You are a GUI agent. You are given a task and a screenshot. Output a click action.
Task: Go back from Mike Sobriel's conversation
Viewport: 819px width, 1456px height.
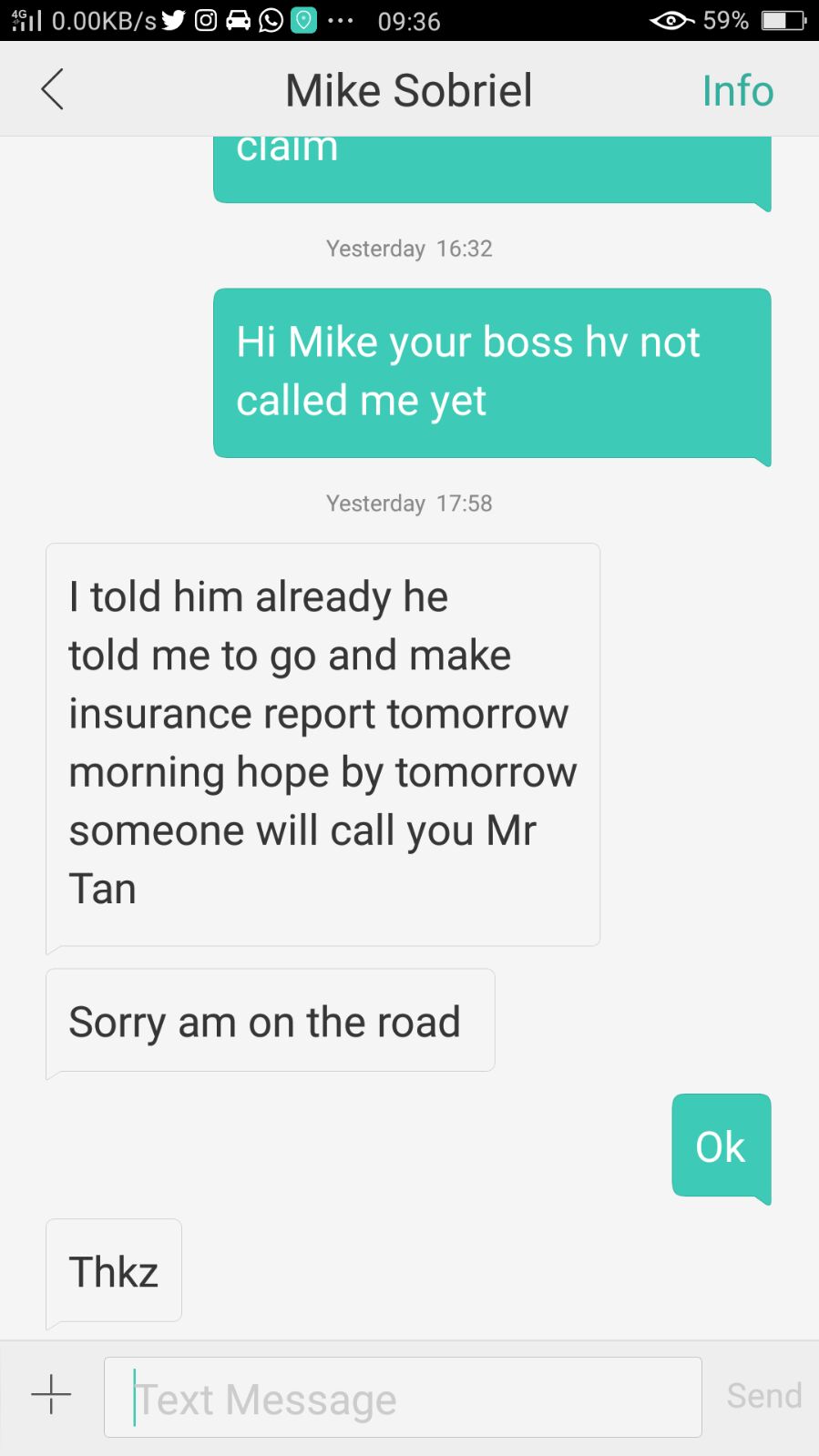53,90
